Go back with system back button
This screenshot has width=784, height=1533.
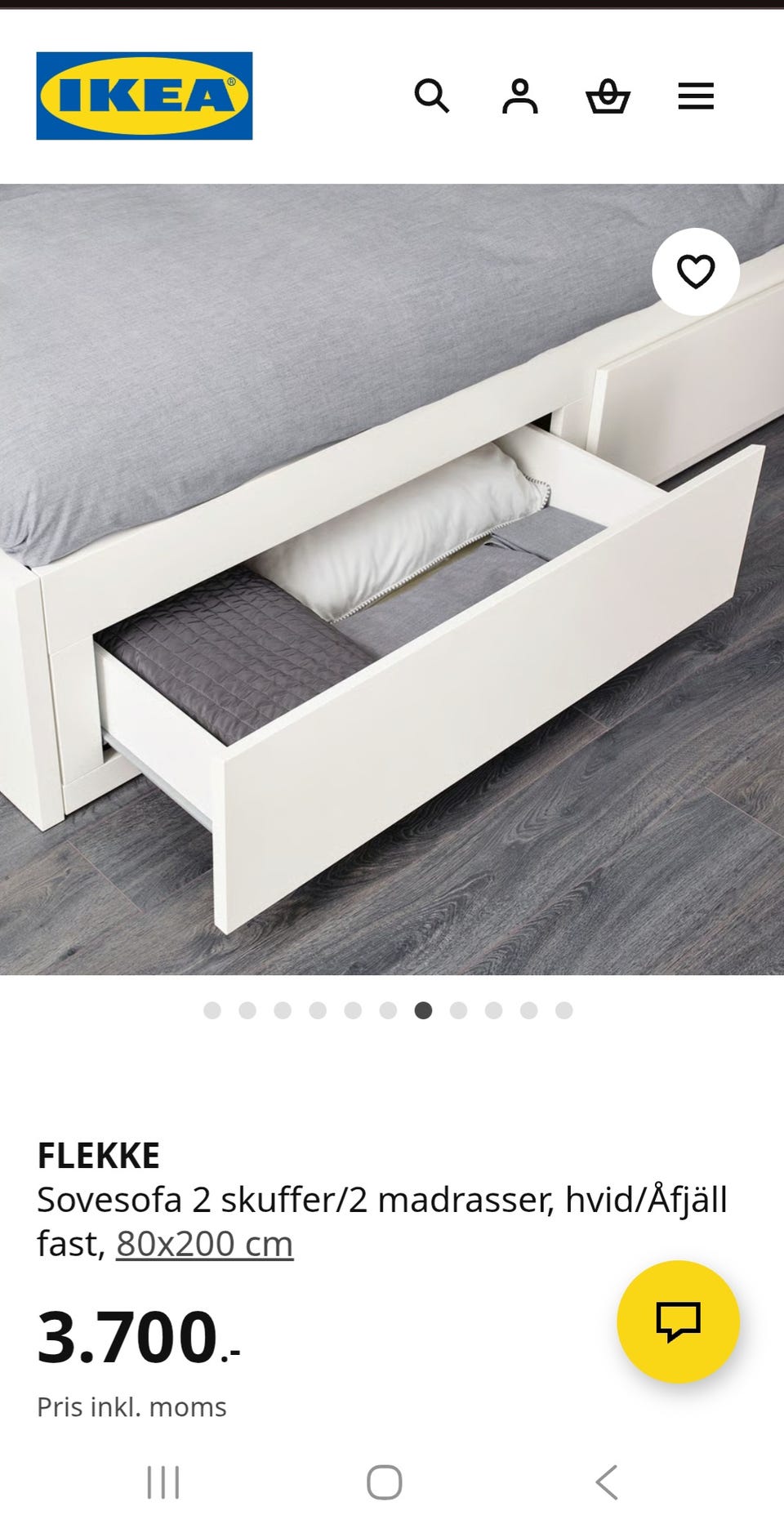click(606, 1482)
